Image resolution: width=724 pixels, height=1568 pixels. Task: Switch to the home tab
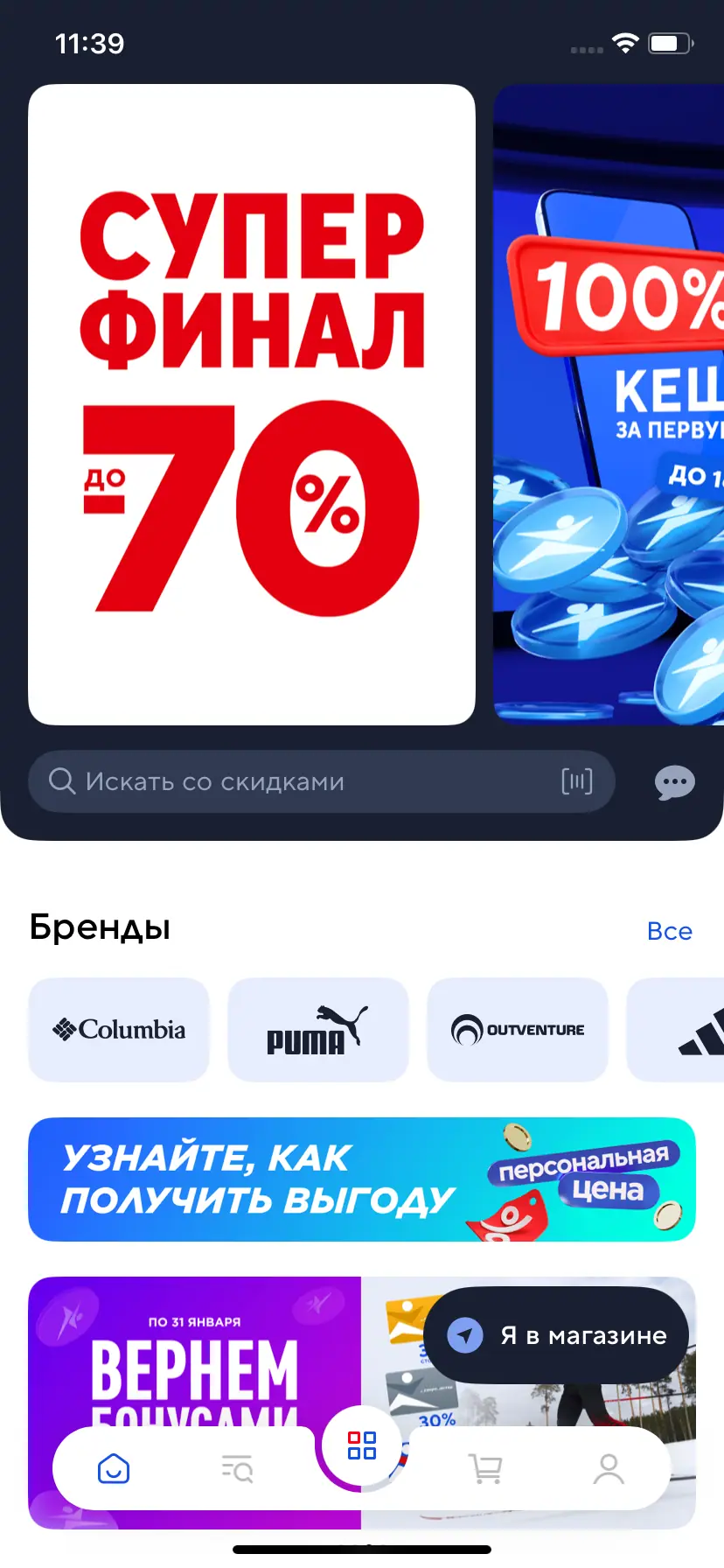114,1468
